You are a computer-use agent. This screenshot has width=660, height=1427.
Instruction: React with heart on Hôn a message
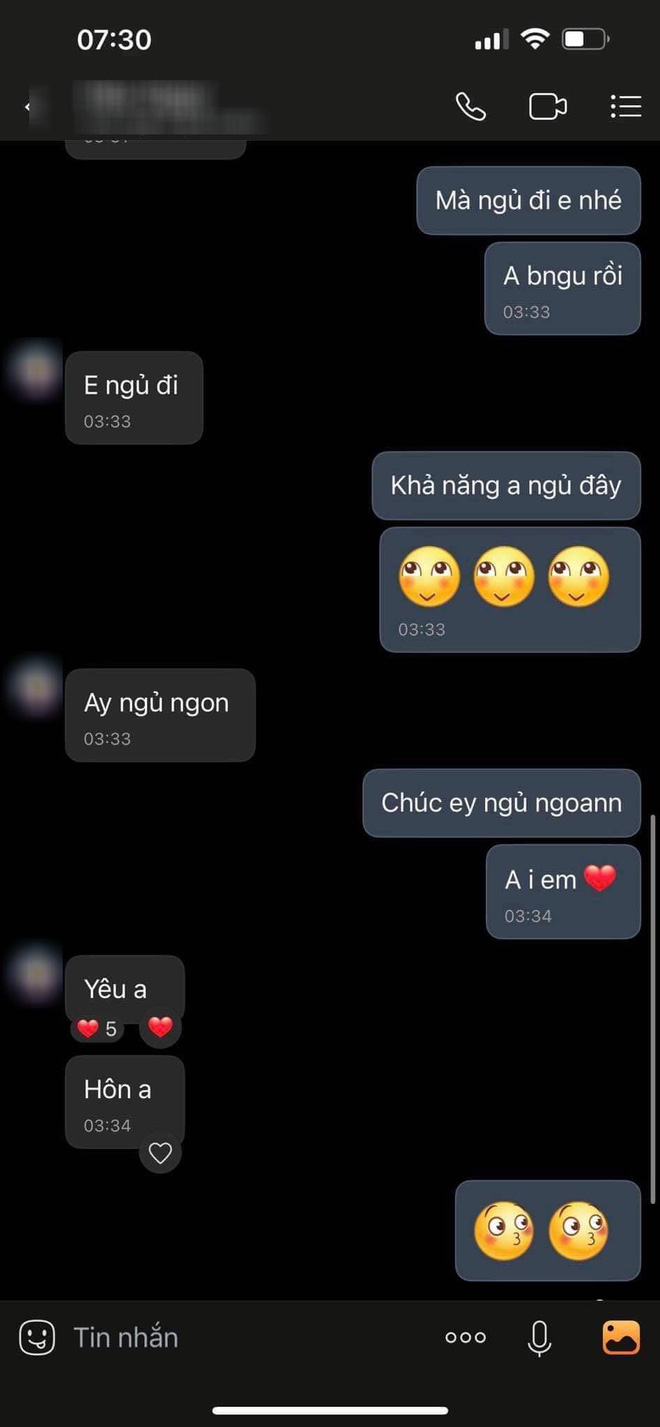click(x=160, y=1154)
